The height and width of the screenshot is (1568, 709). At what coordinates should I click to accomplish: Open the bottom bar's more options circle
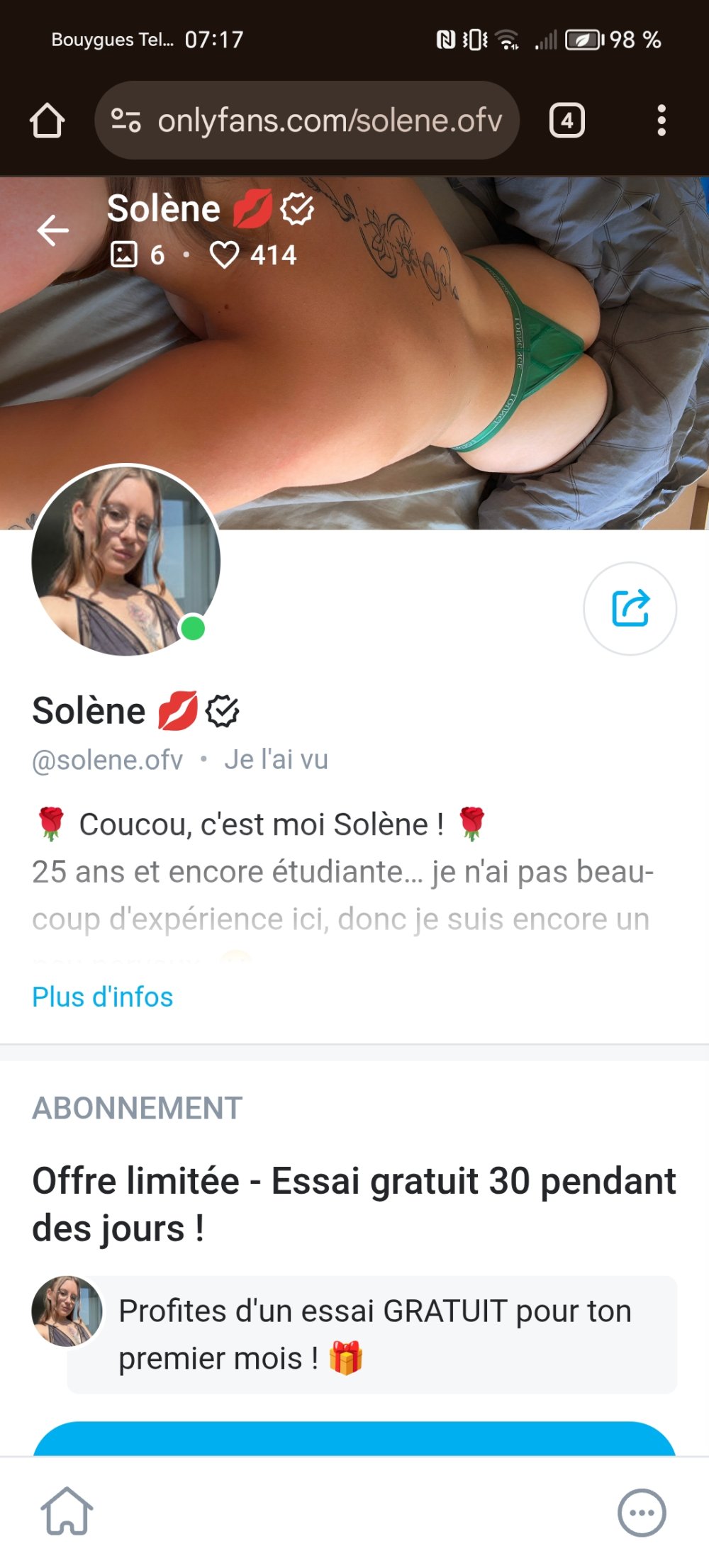[642, 1512]
